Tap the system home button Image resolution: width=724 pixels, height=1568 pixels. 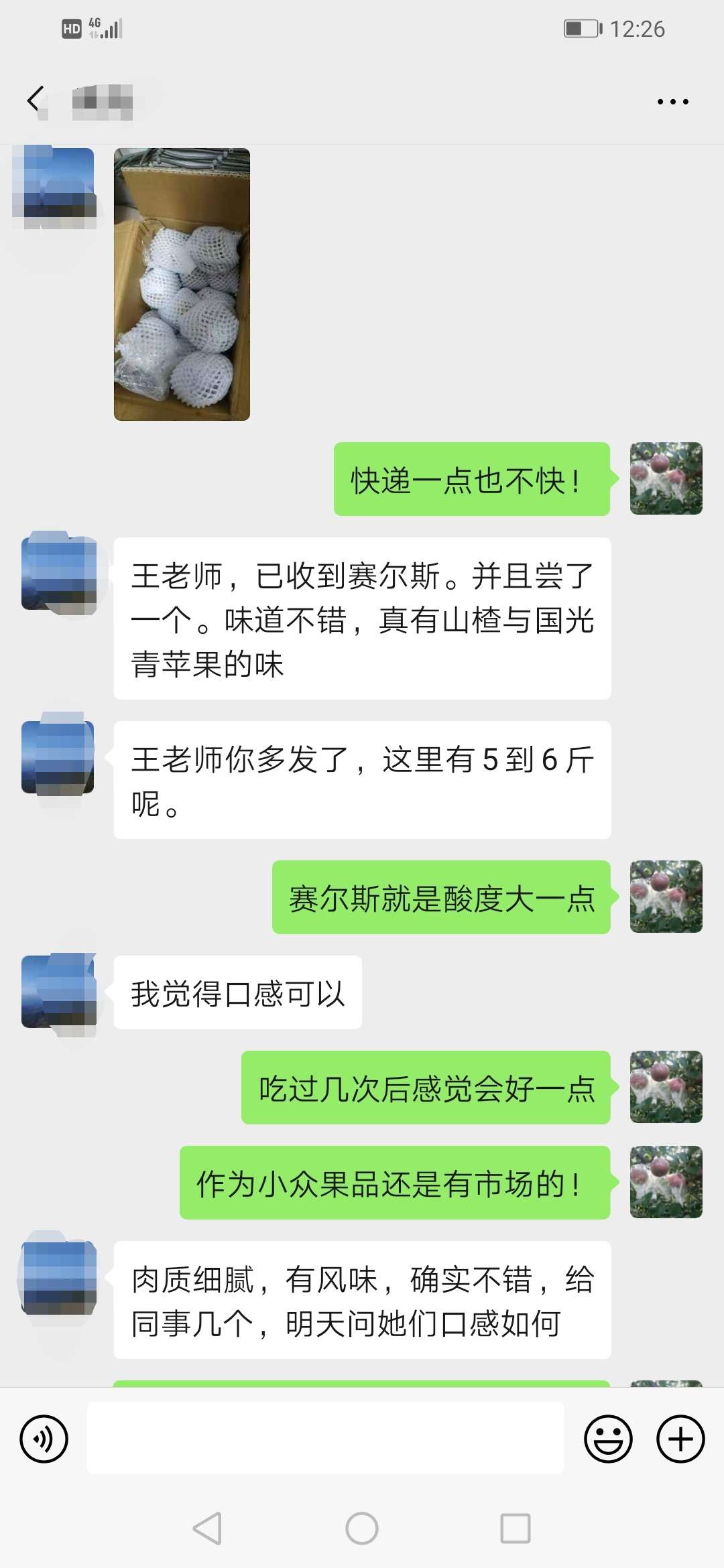(x=362, y=1528)
